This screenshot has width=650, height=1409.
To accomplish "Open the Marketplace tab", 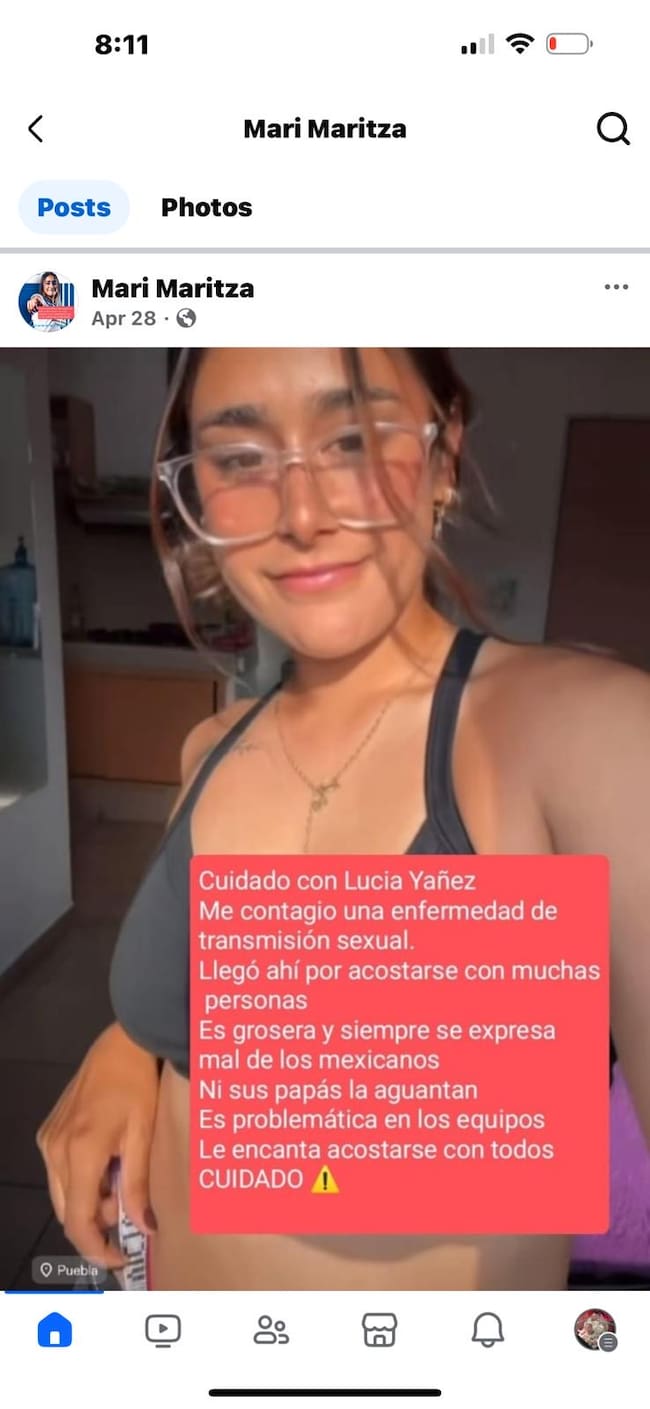I will click(x=379, y=1330).
